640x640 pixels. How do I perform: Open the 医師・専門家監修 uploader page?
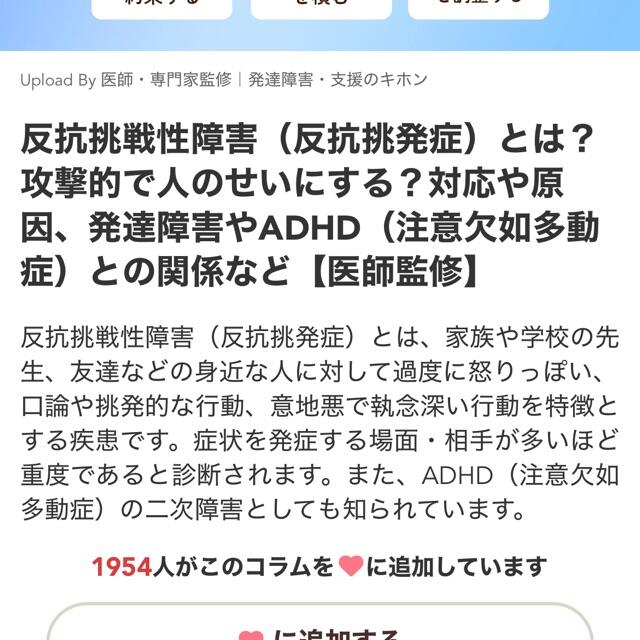(166, 80)
